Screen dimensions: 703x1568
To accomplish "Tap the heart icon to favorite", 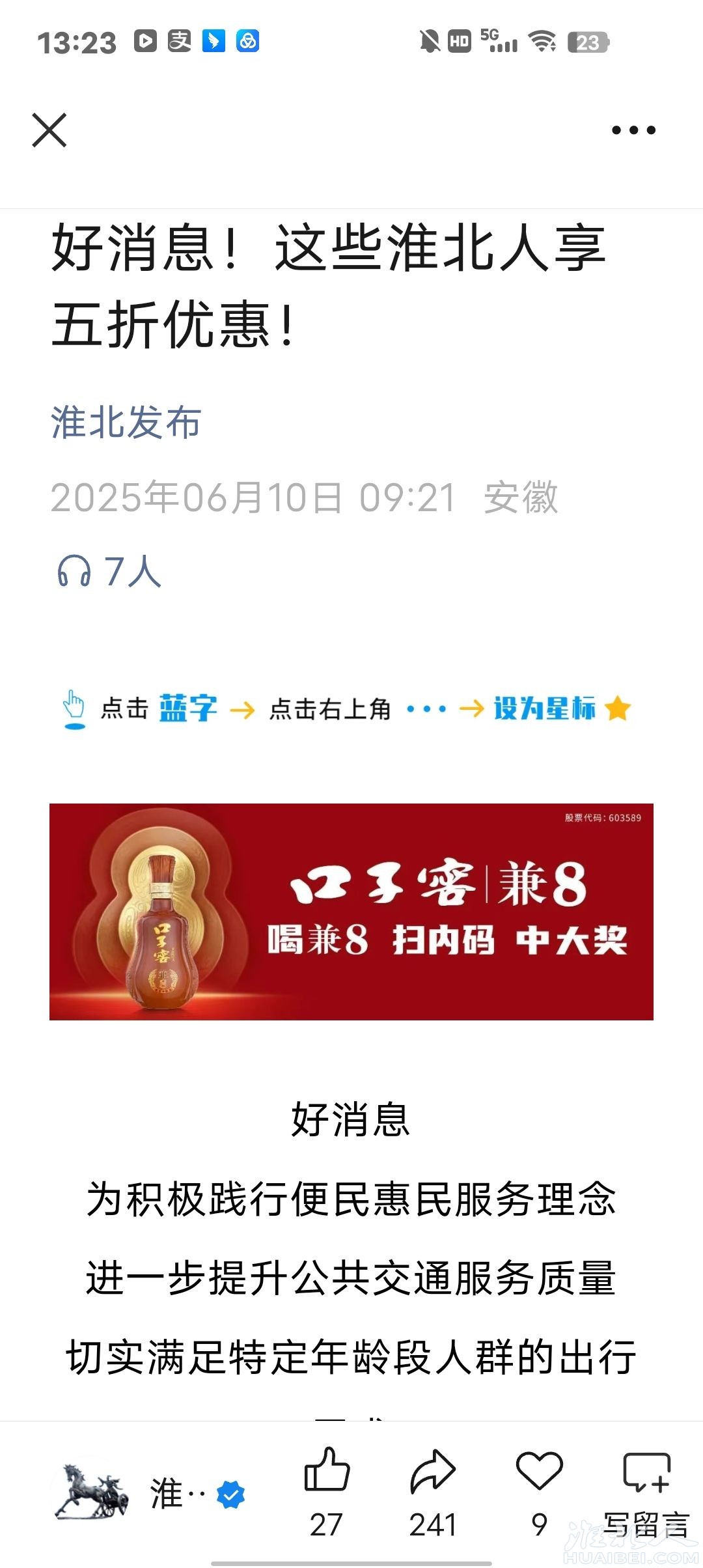I will click(x=539, y=1470).
